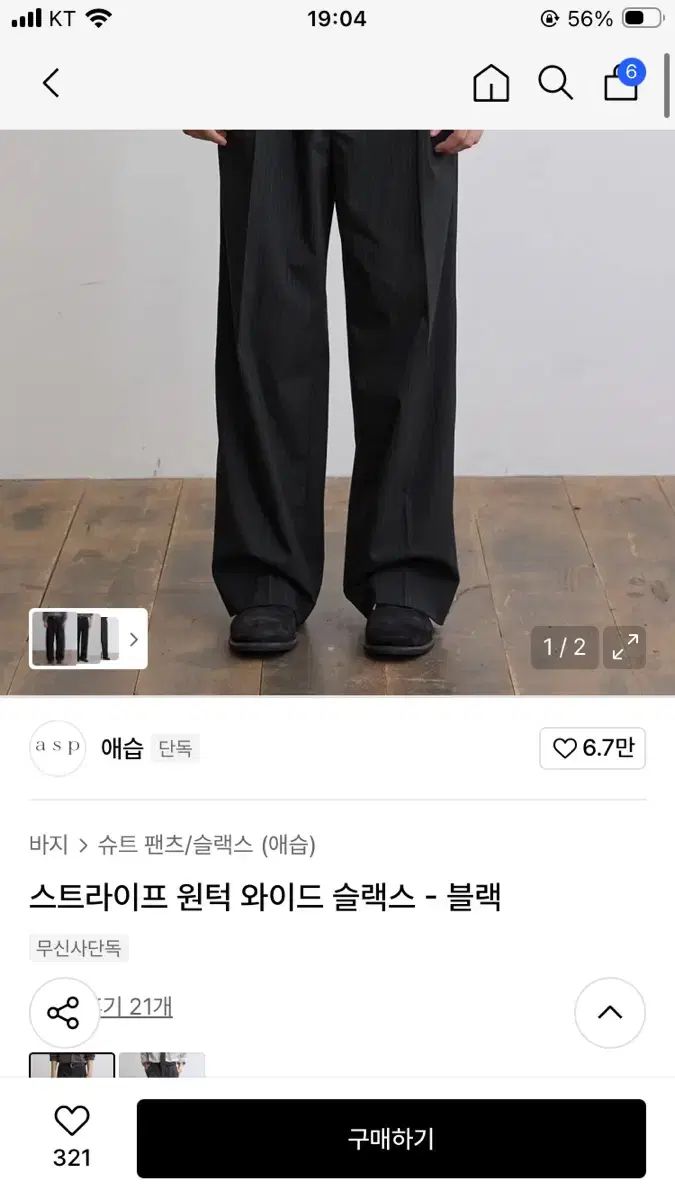Open 슈트 팬츠/슬랙스 (애습) category link

tap(206, 845)
